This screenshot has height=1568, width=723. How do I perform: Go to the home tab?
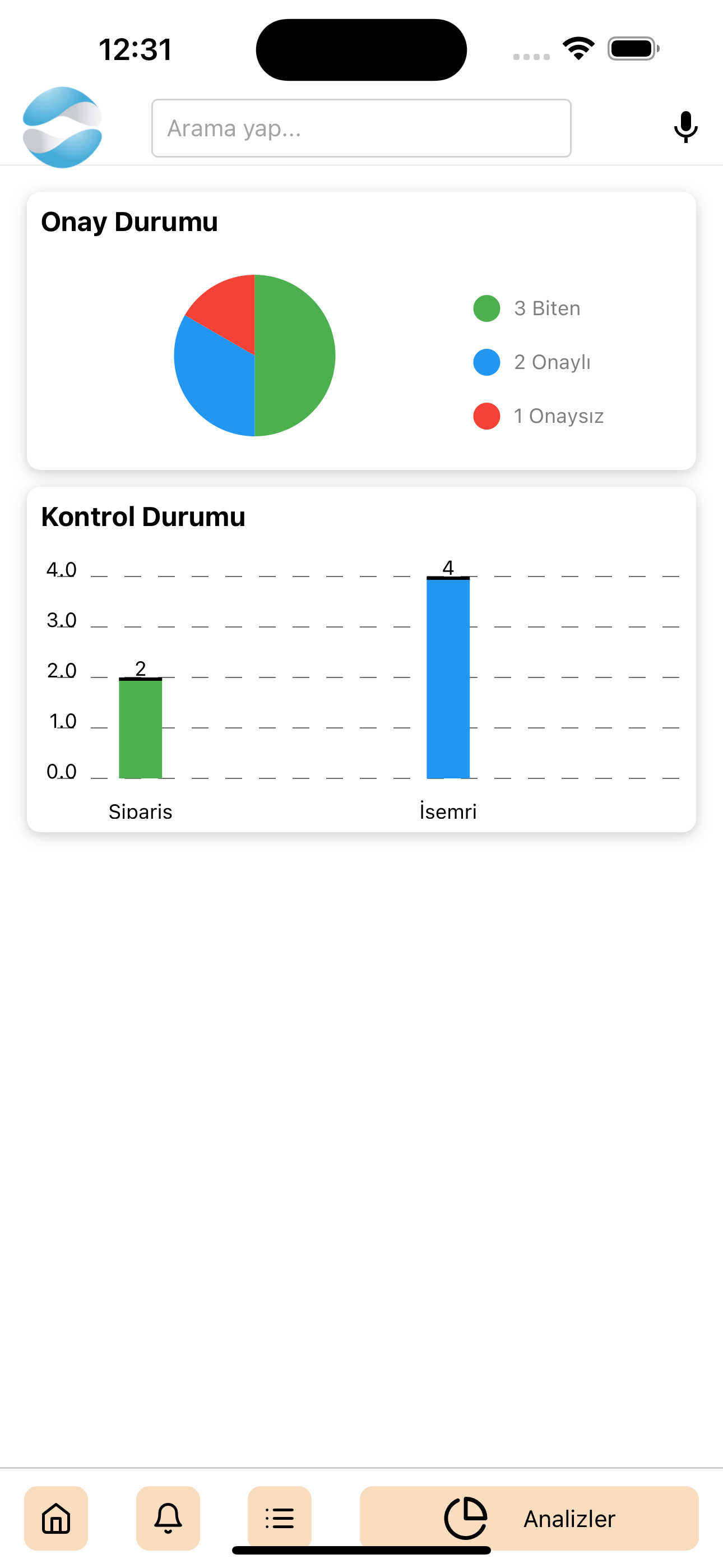click(56, 1518)
